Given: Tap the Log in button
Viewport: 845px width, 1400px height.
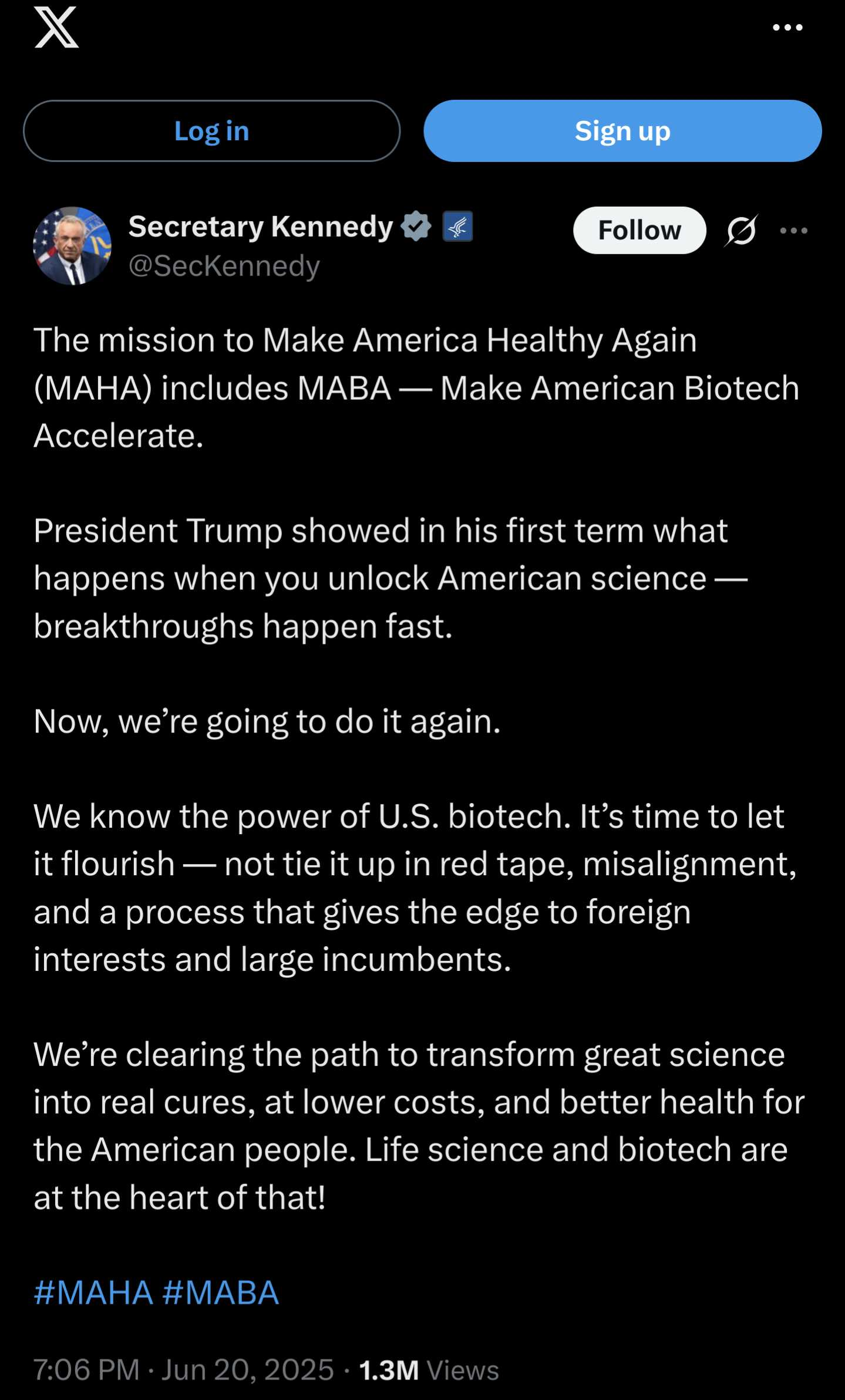Looking at the screenshot, I should 211,131.
